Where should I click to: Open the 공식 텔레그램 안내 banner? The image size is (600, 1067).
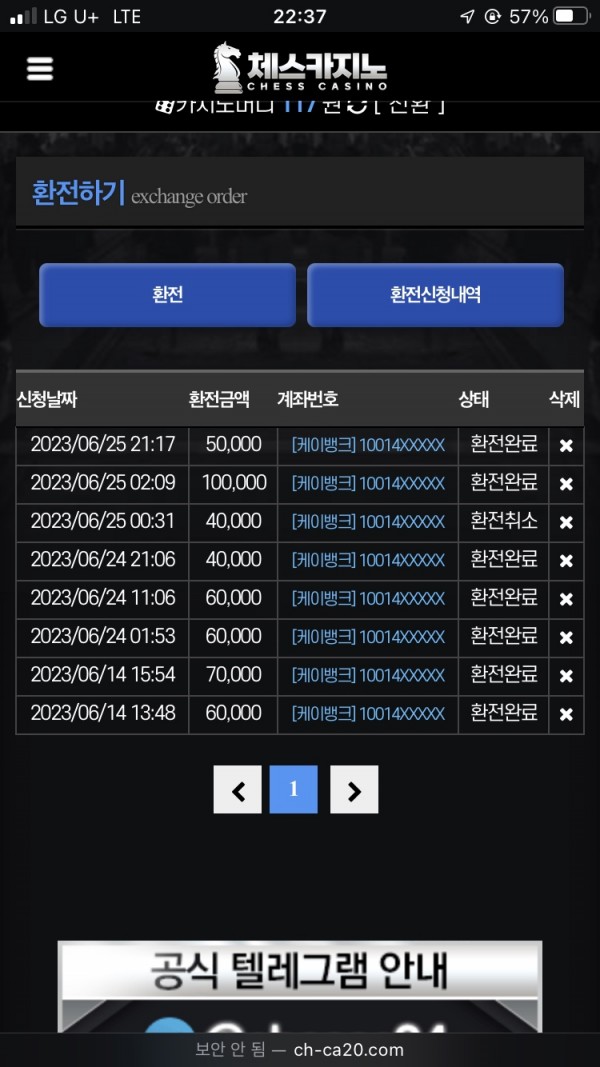(x=300, y=985)
